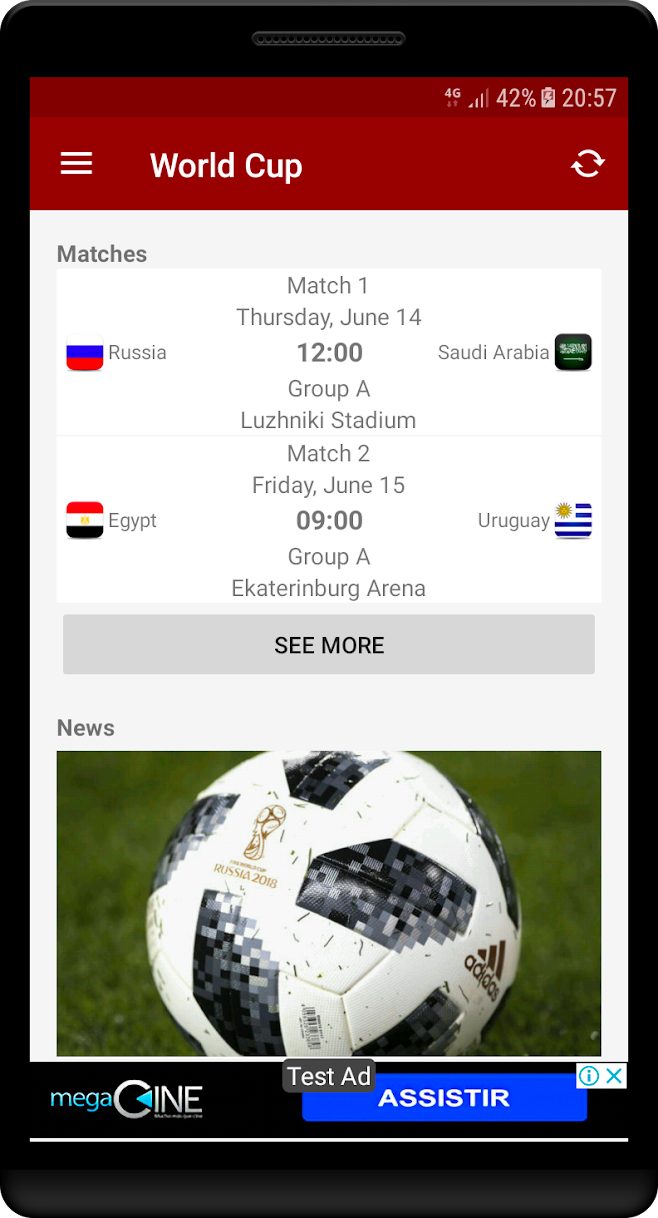Refresh the World Cup data
This screenshot has width=658, height=1218.
coord(587,164)
